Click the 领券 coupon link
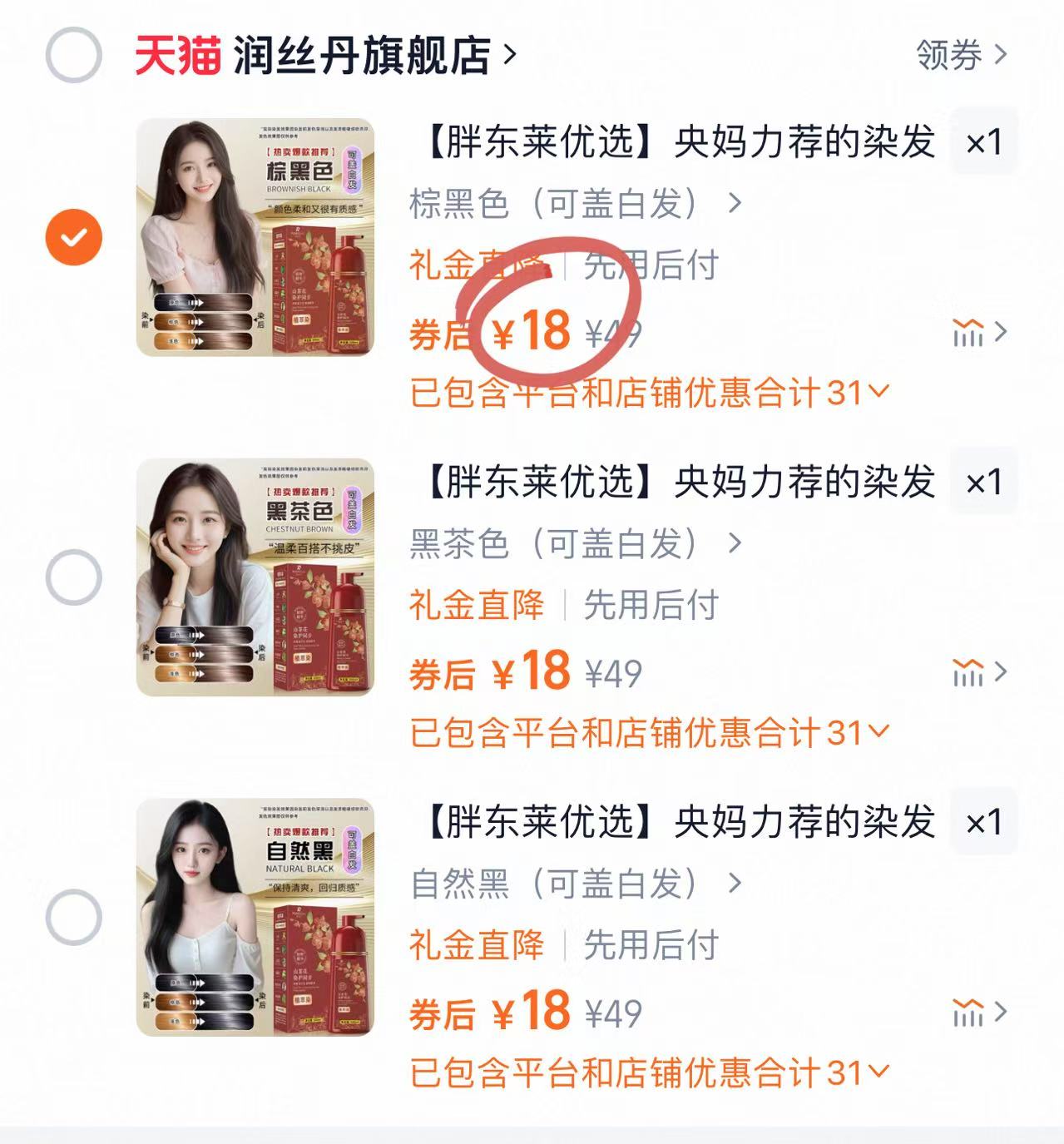This screenshot has height=1144, width=1064. coord(958,55)
